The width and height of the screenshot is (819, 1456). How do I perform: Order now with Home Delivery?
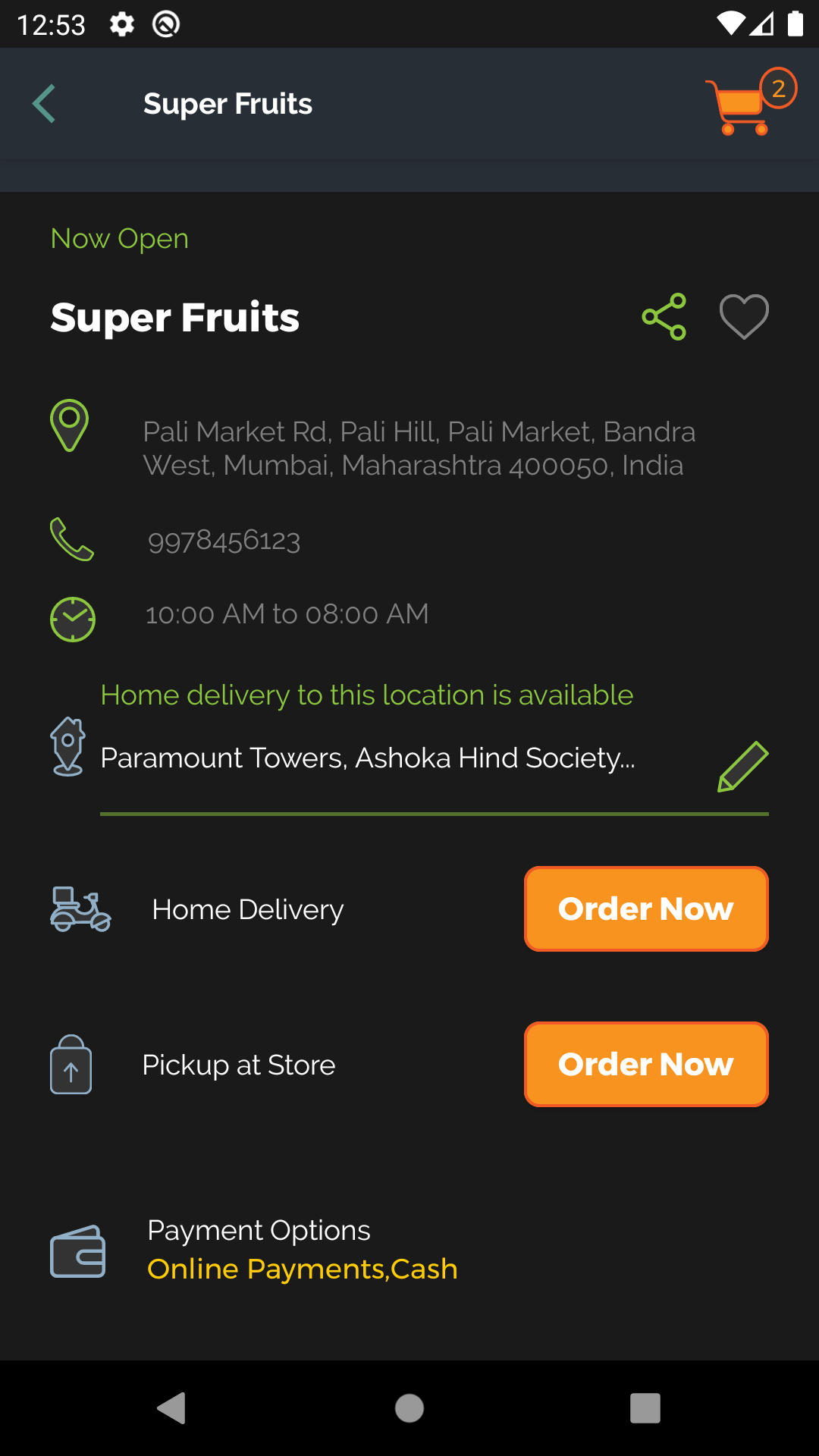click(646, 909)
